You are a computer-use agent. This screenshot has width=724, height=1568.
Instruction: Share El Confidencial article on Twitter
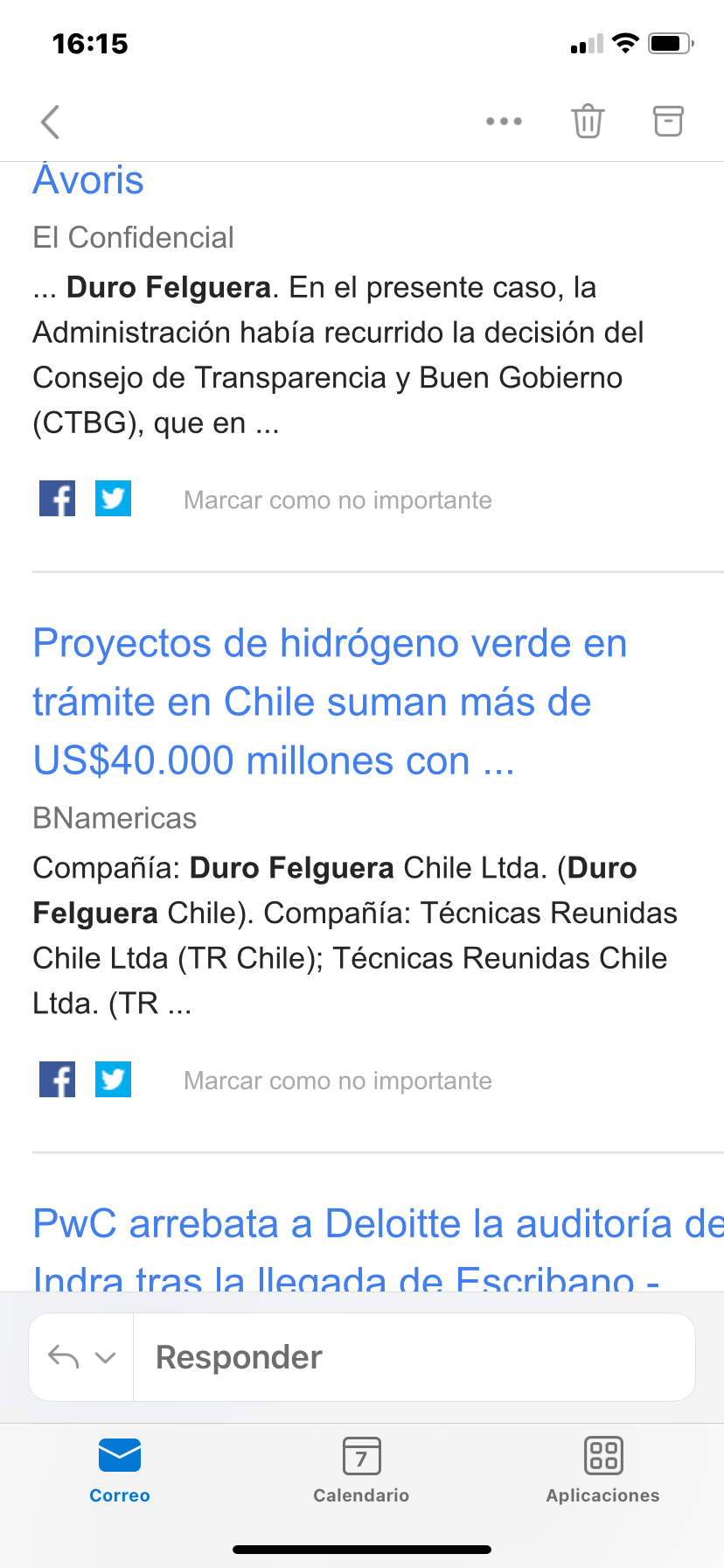tap(113, 499)
